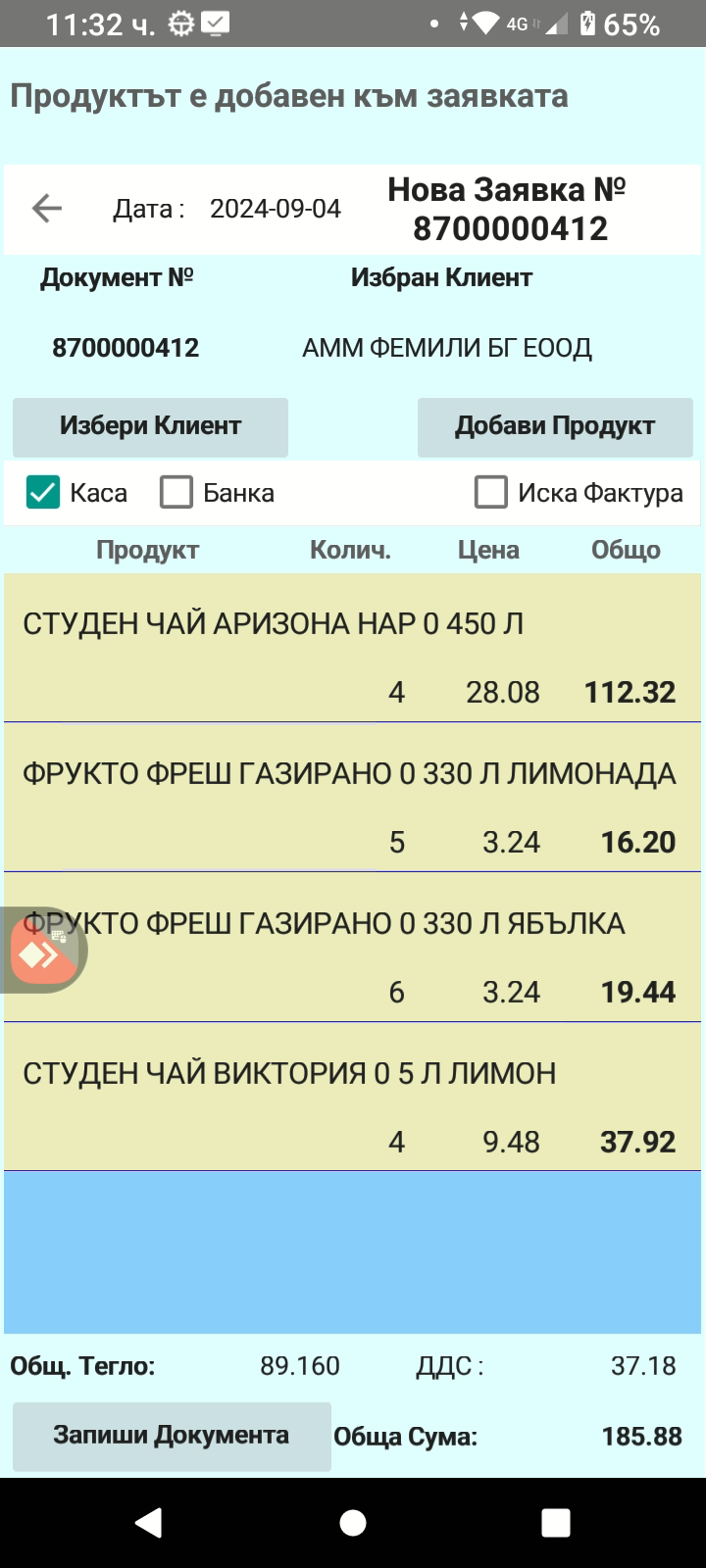The height and width of the screenshot is (1568, 706).
Task: Tap the Добави Продукт button
Action: [555, 426]
